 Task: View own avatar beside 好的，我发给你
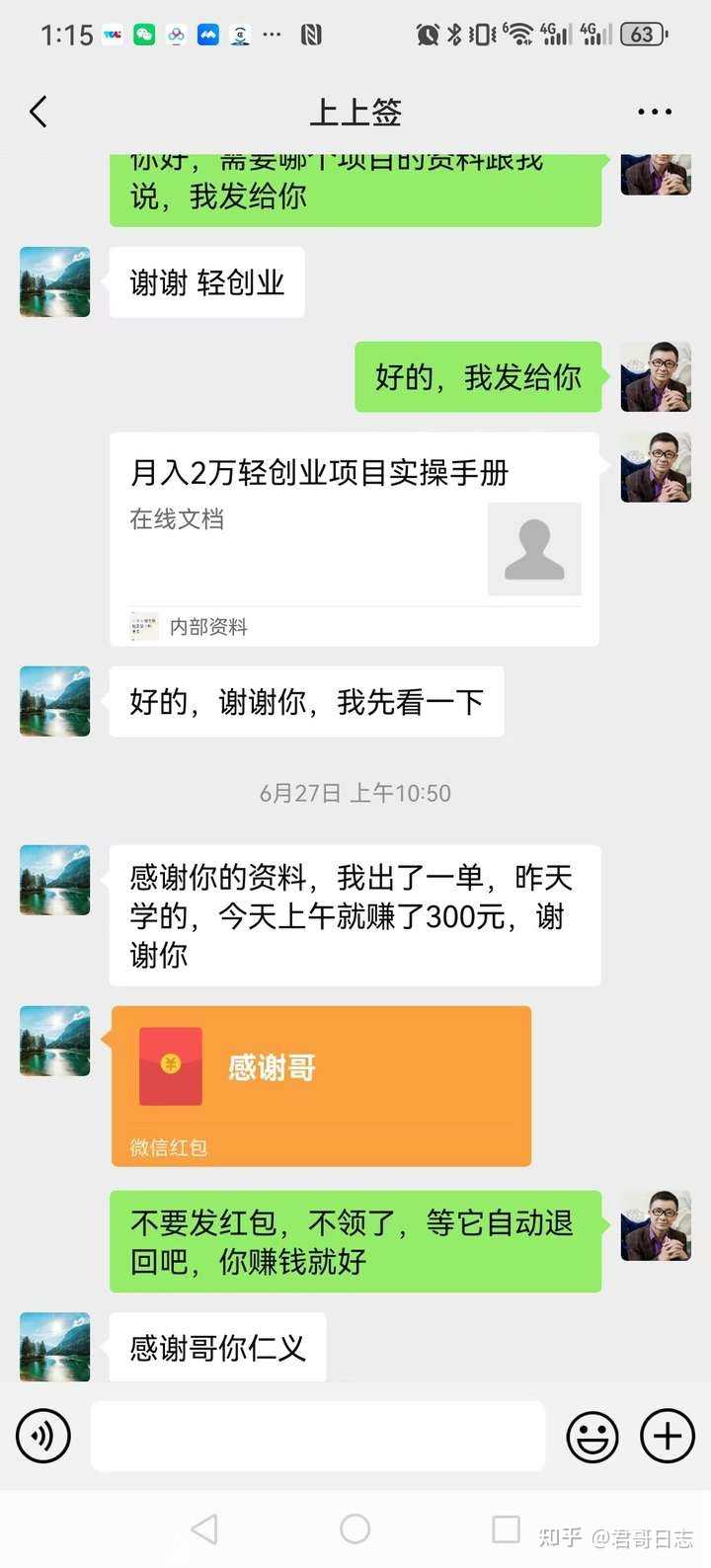click(656, 377)
